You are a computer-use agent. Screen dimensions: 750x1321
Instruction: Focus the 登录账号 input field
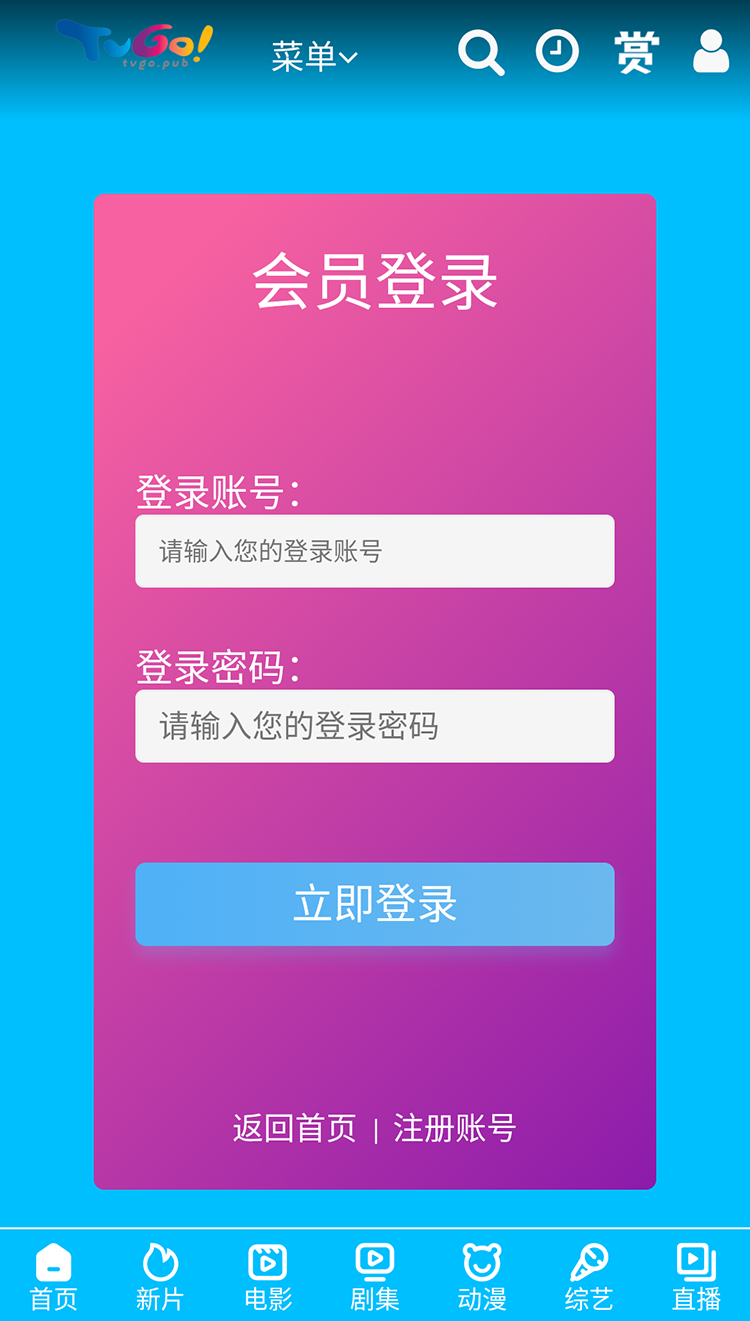(x=374, y=551)
